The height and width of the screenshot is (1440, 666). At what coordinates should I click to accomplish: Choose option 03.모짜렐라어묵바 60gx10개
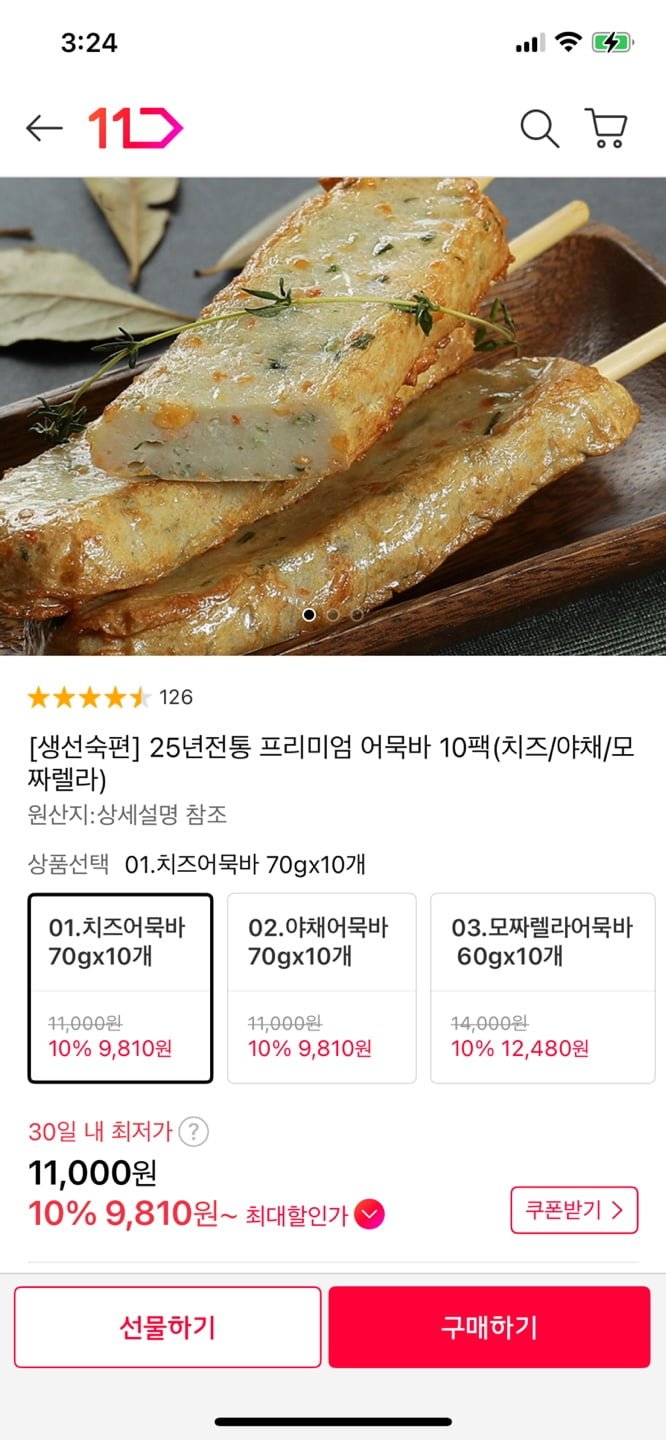click(x=542, y=987)
